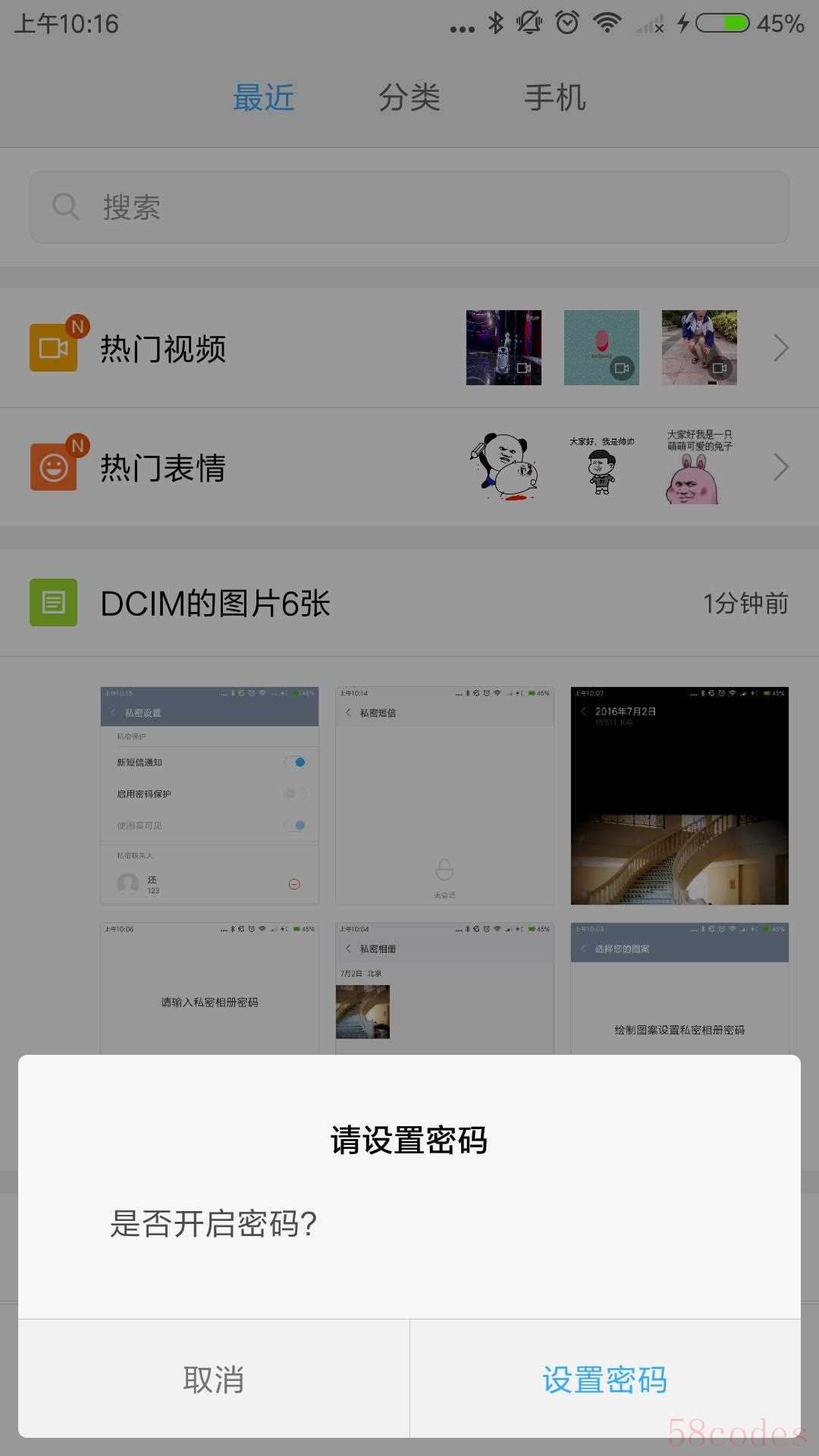This screenshot has width=819, height=1456.
Task: Tap 设置密码 to set a password
Action: point(604,1379)
